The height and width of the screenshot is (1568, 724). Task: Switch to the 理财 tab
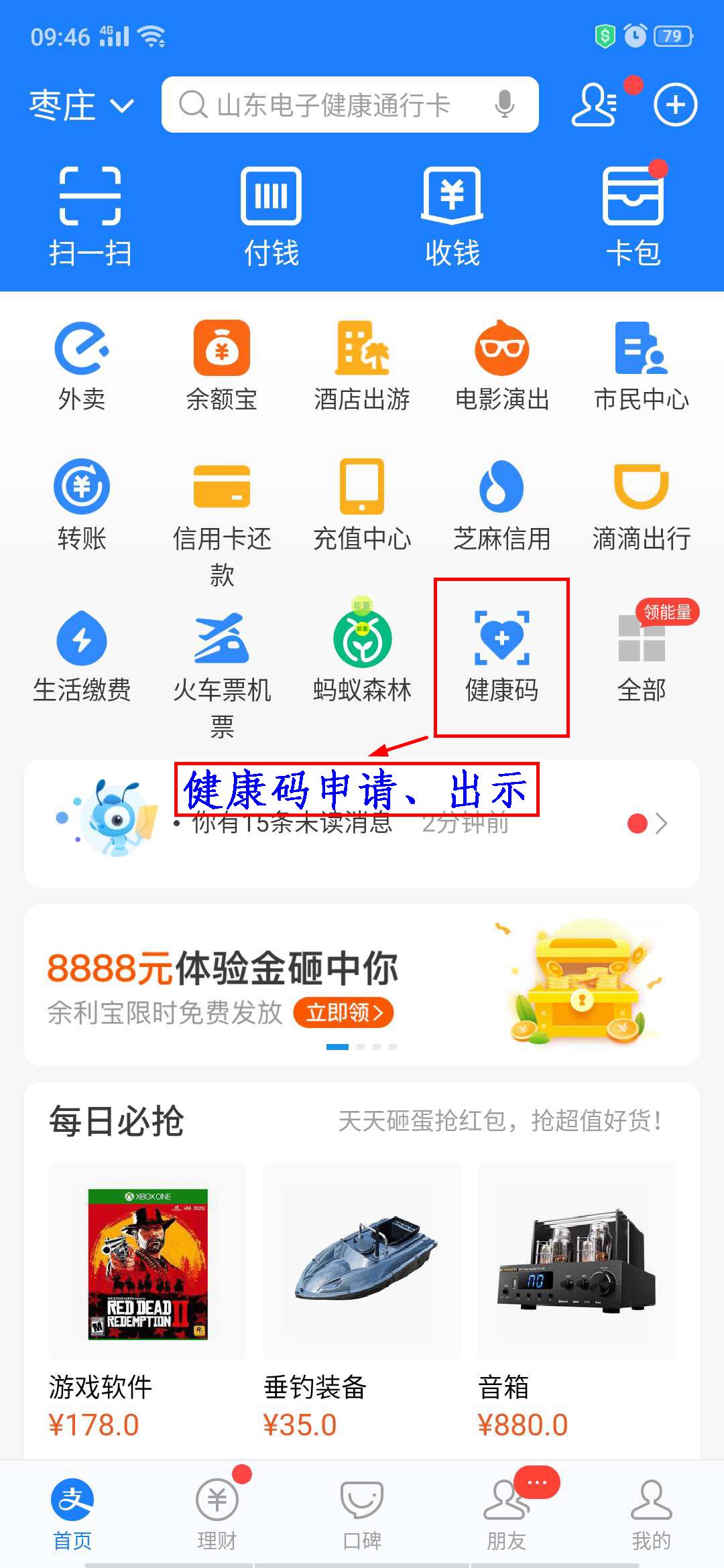click(217, 1513)
